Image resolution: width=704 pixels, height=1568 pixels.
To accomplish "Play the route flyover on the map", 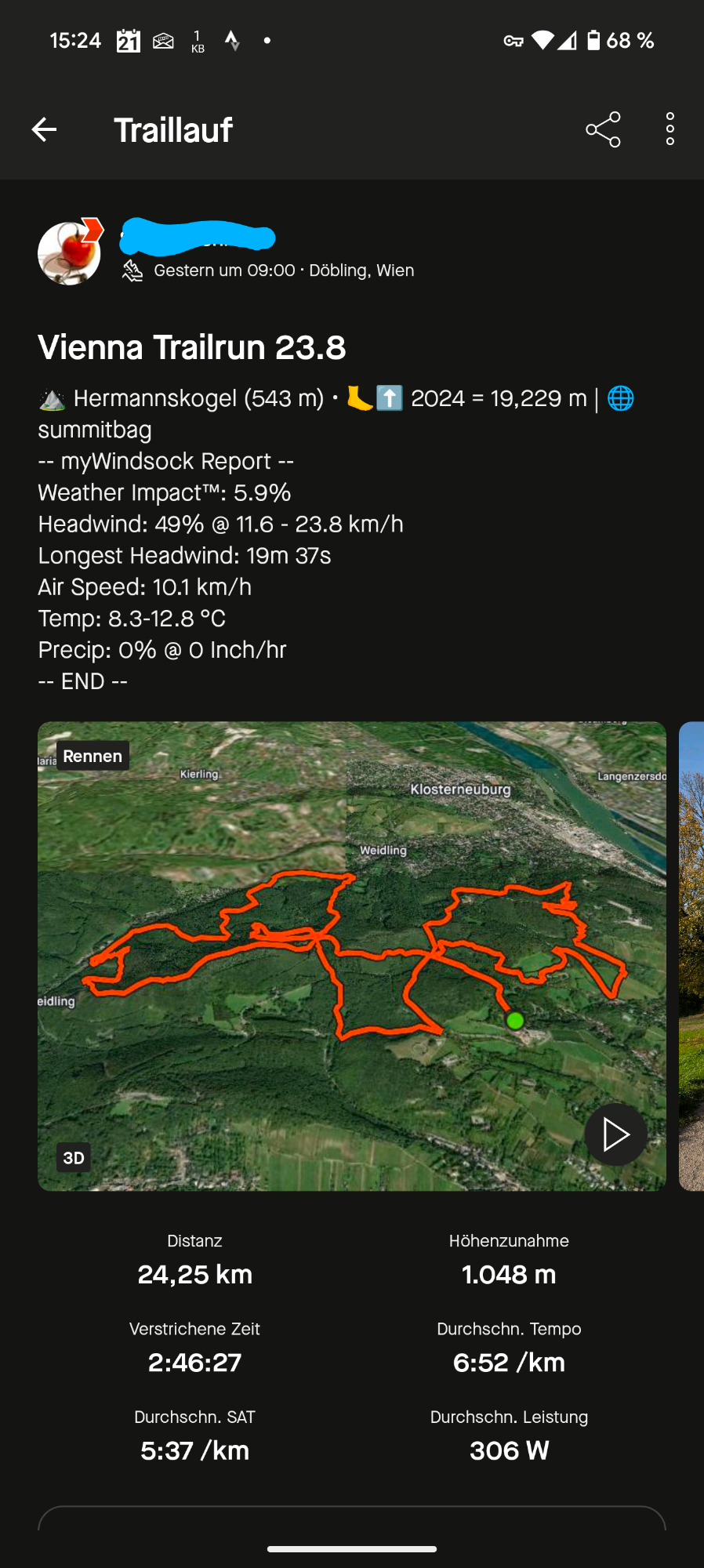I will (615, 1134).
